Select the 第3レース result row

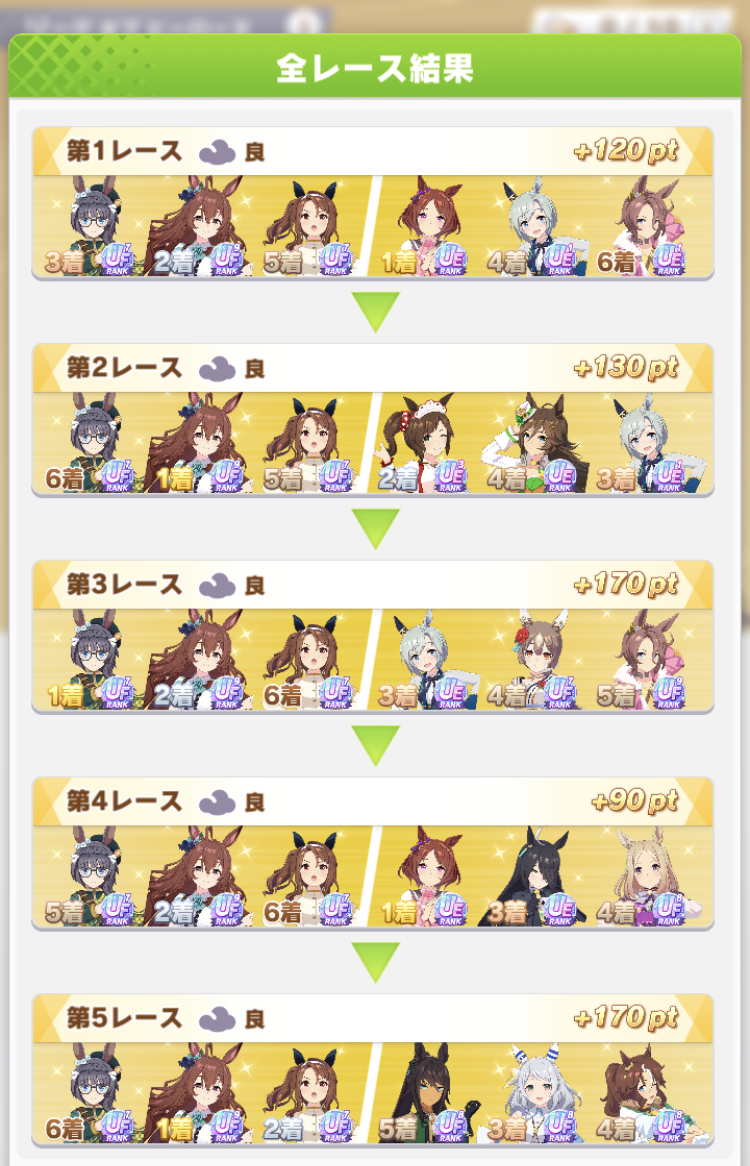[x=373, y=637]
